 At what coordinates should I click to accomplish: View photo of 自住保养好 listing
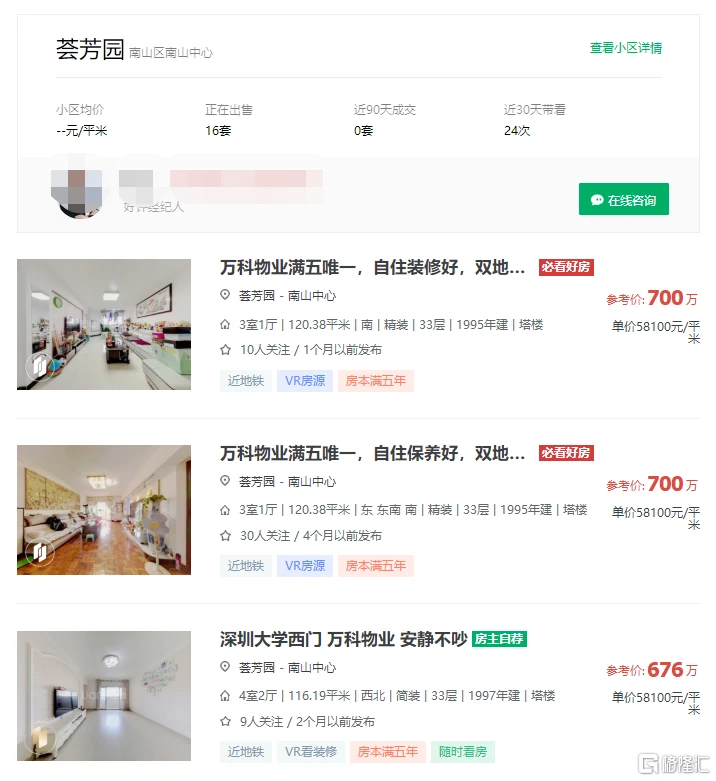click(104, 510)
